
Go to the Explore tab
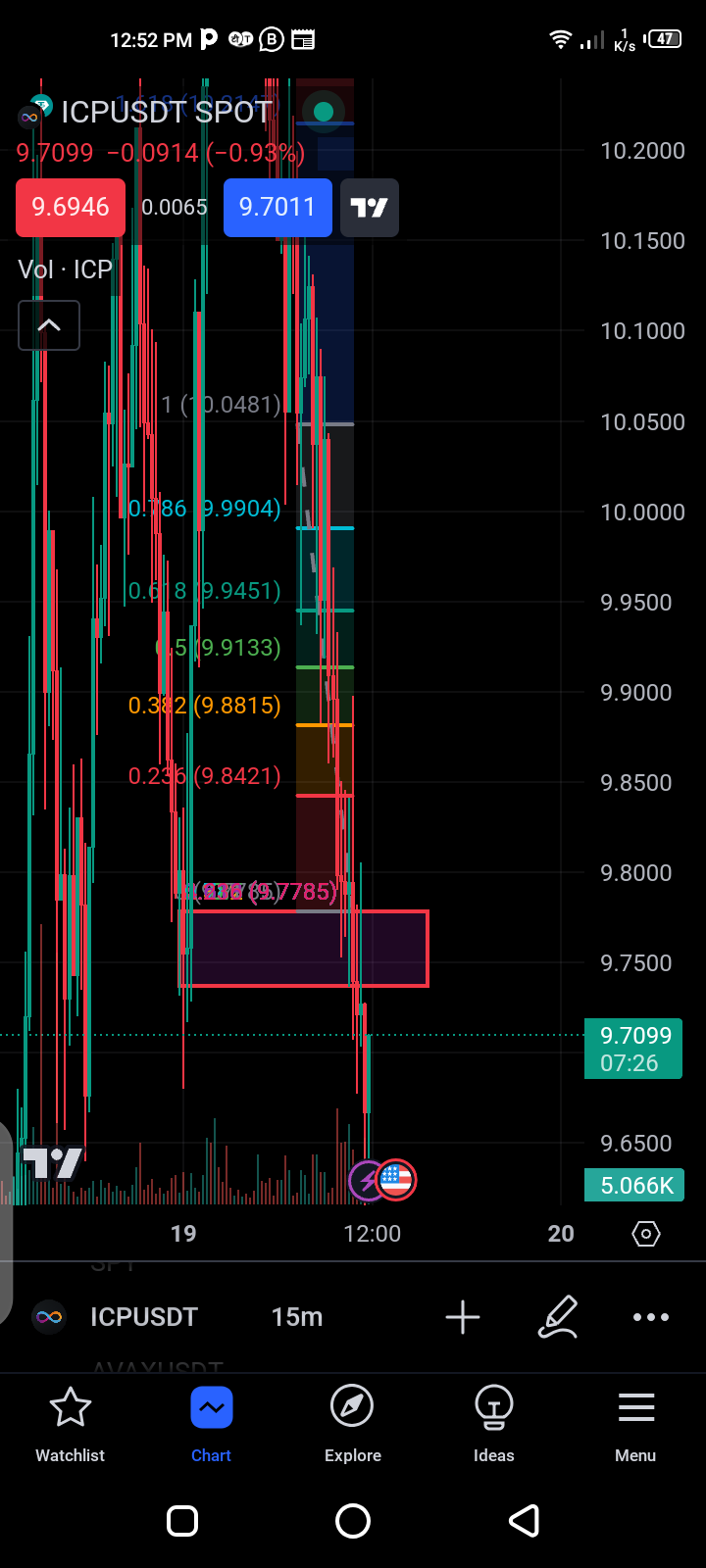[353, 1424]
